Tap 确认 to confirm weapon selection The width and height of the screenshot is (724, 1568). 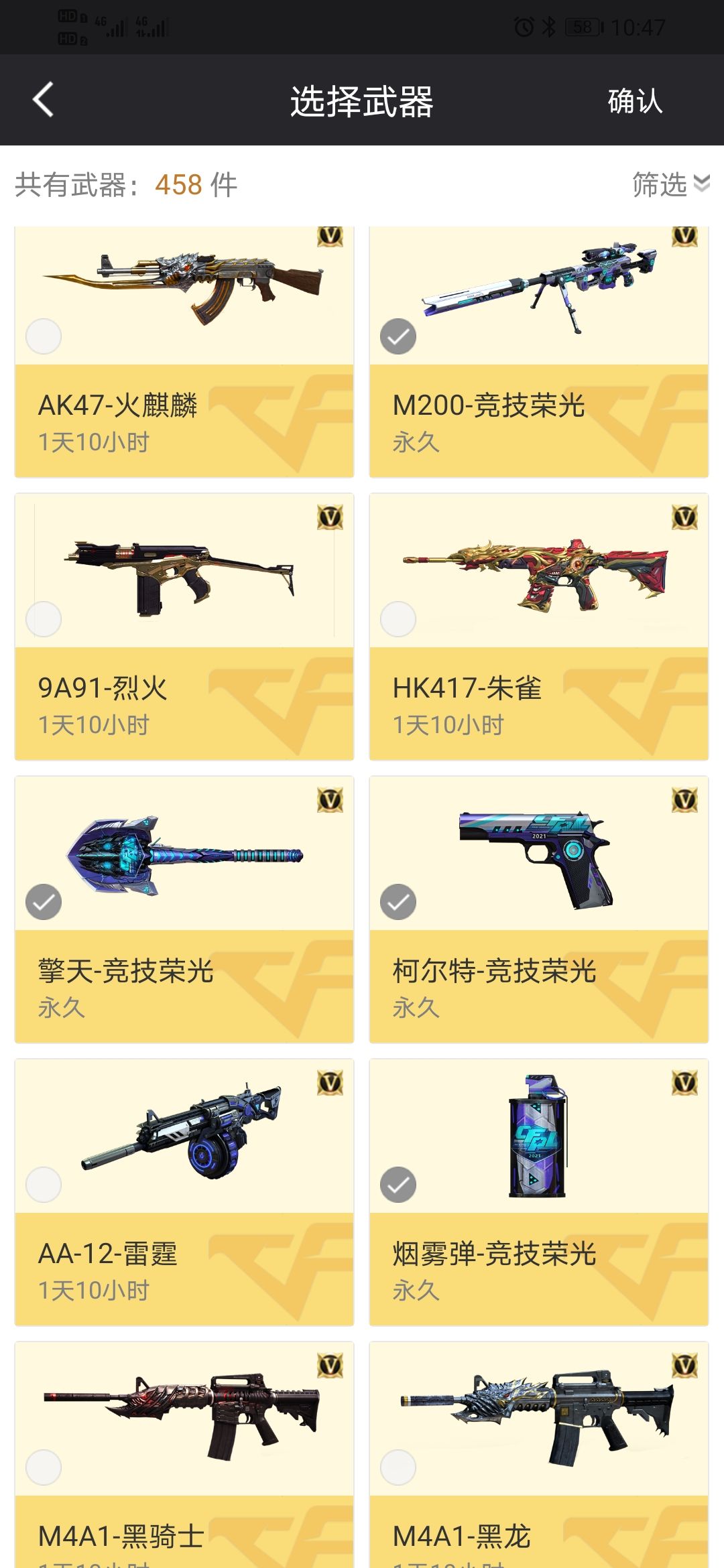635,101
